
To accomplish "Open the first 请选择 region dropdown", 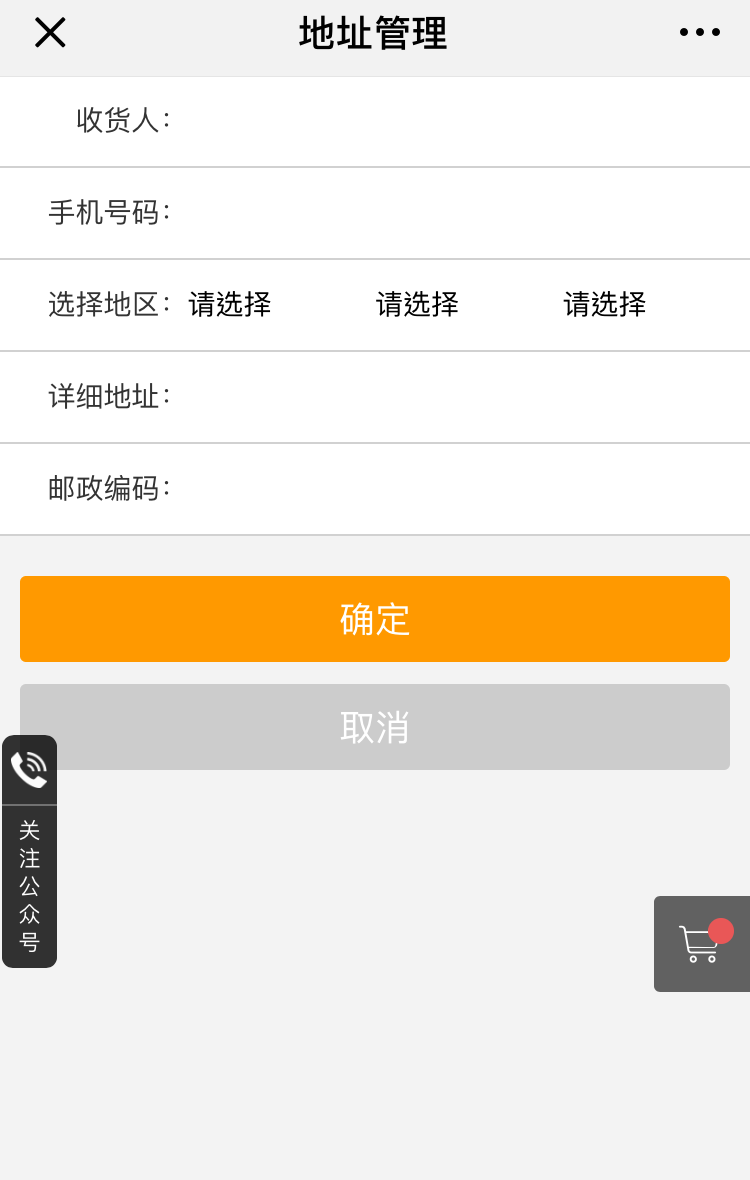I will (x=230, y=304).
